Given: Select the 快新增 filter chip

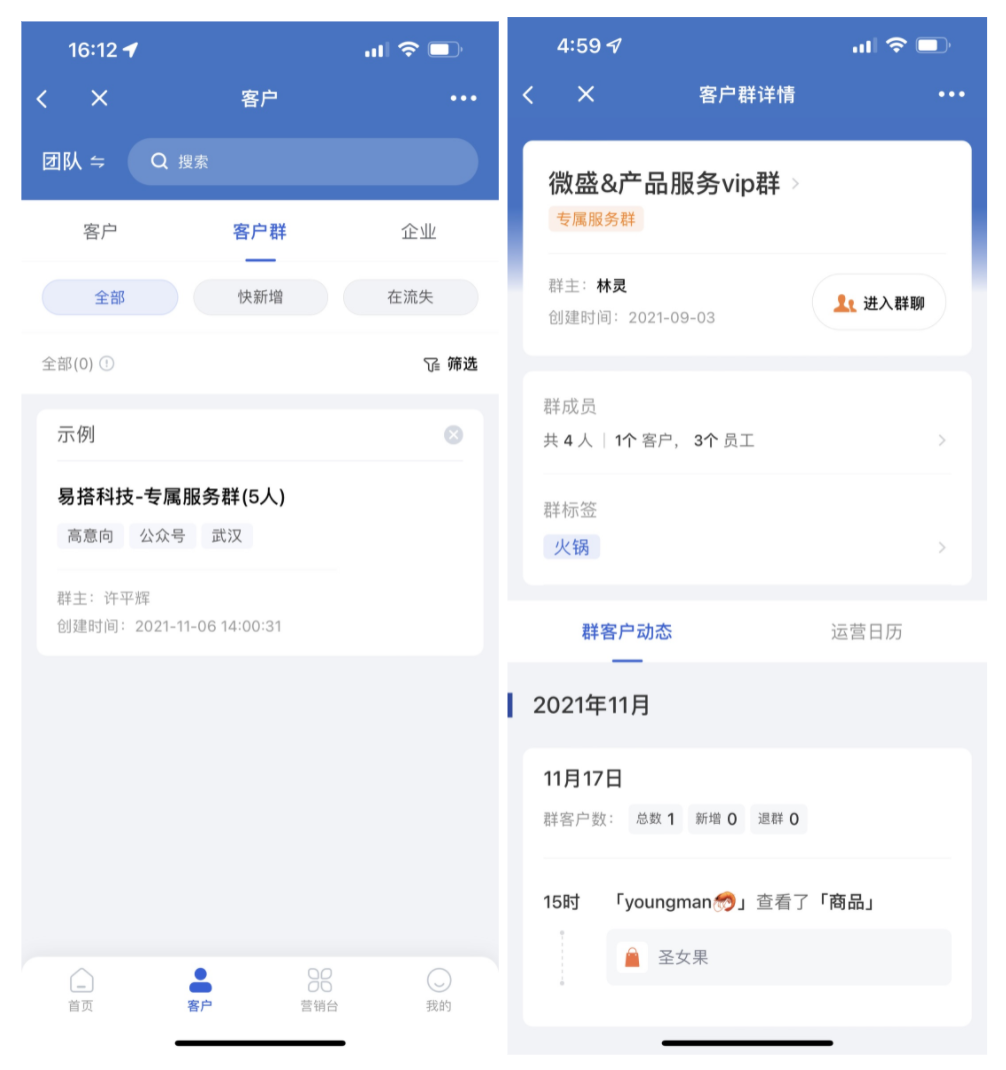Looking at the screenshot, I should (260, 297).
